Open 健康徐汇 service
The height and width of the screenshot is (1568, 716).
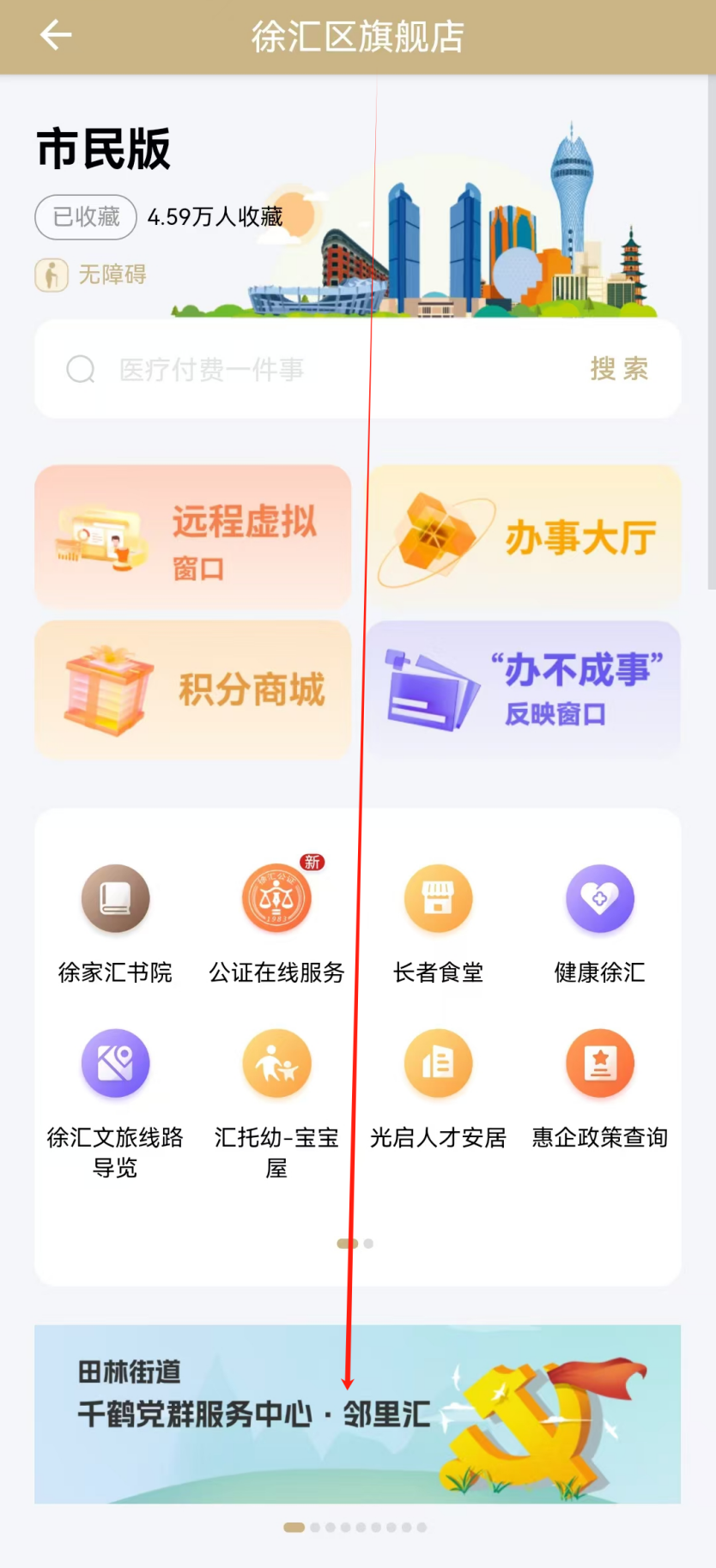(x=599, y=923)
